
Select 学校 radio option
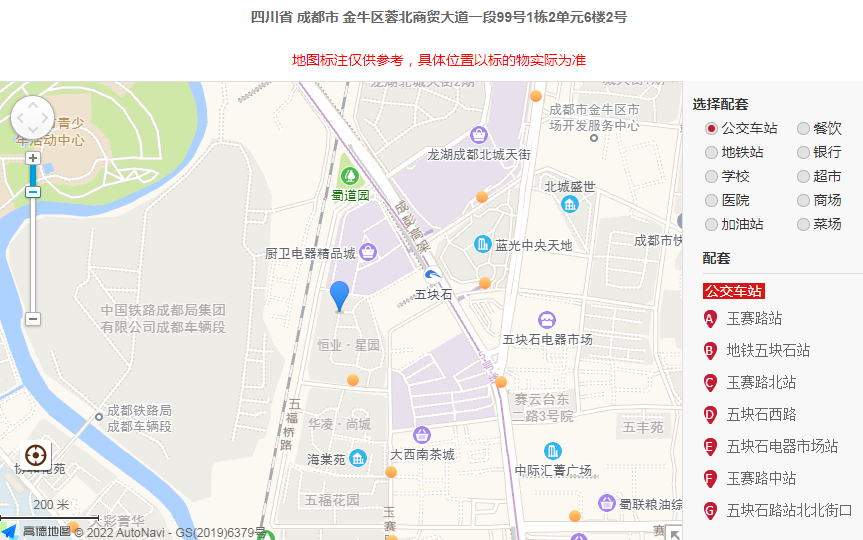[x=712, y=176]
